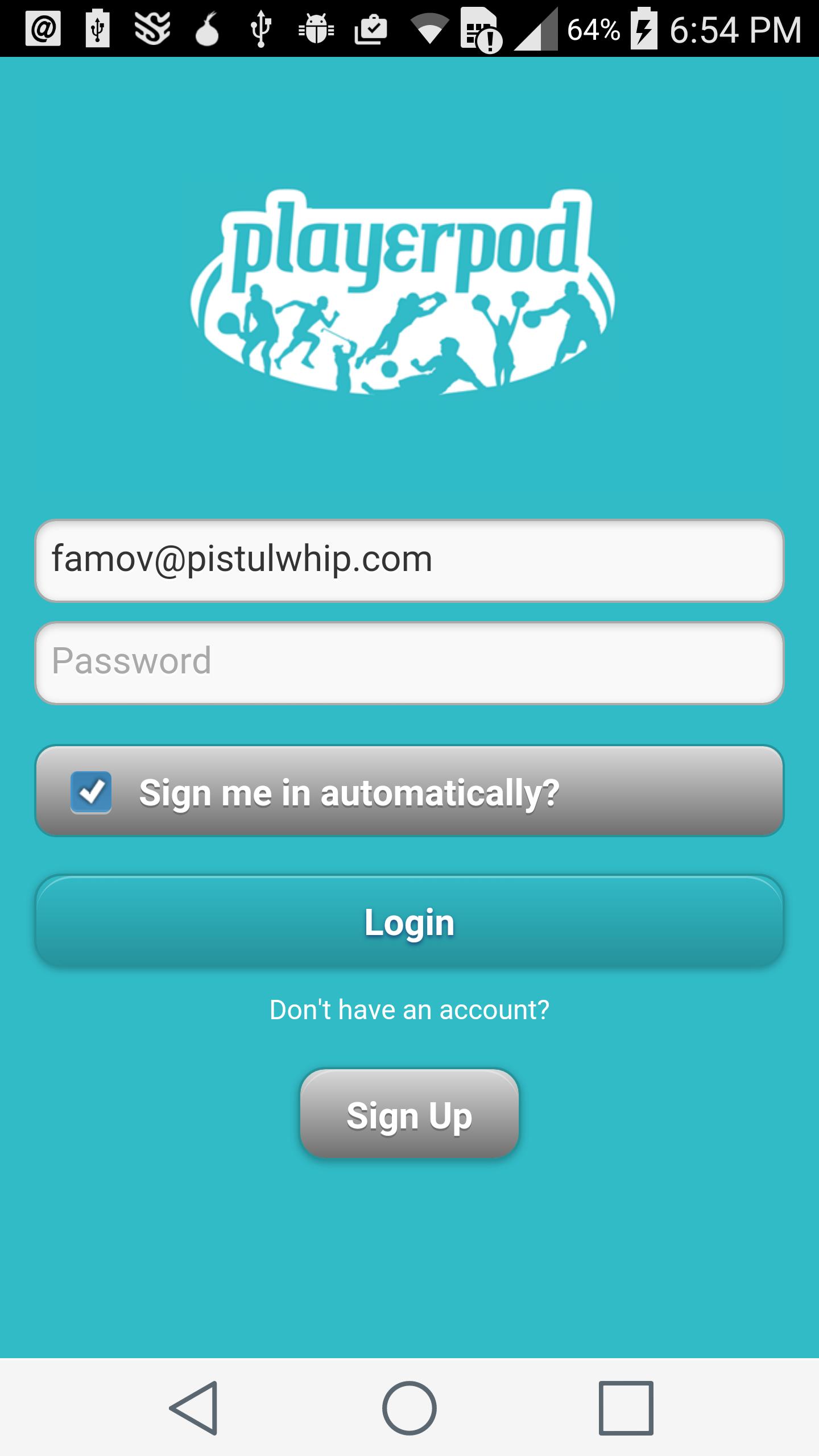Uncheck Sign me in automatically
The image size is (819, 1456).
[91, 792]
